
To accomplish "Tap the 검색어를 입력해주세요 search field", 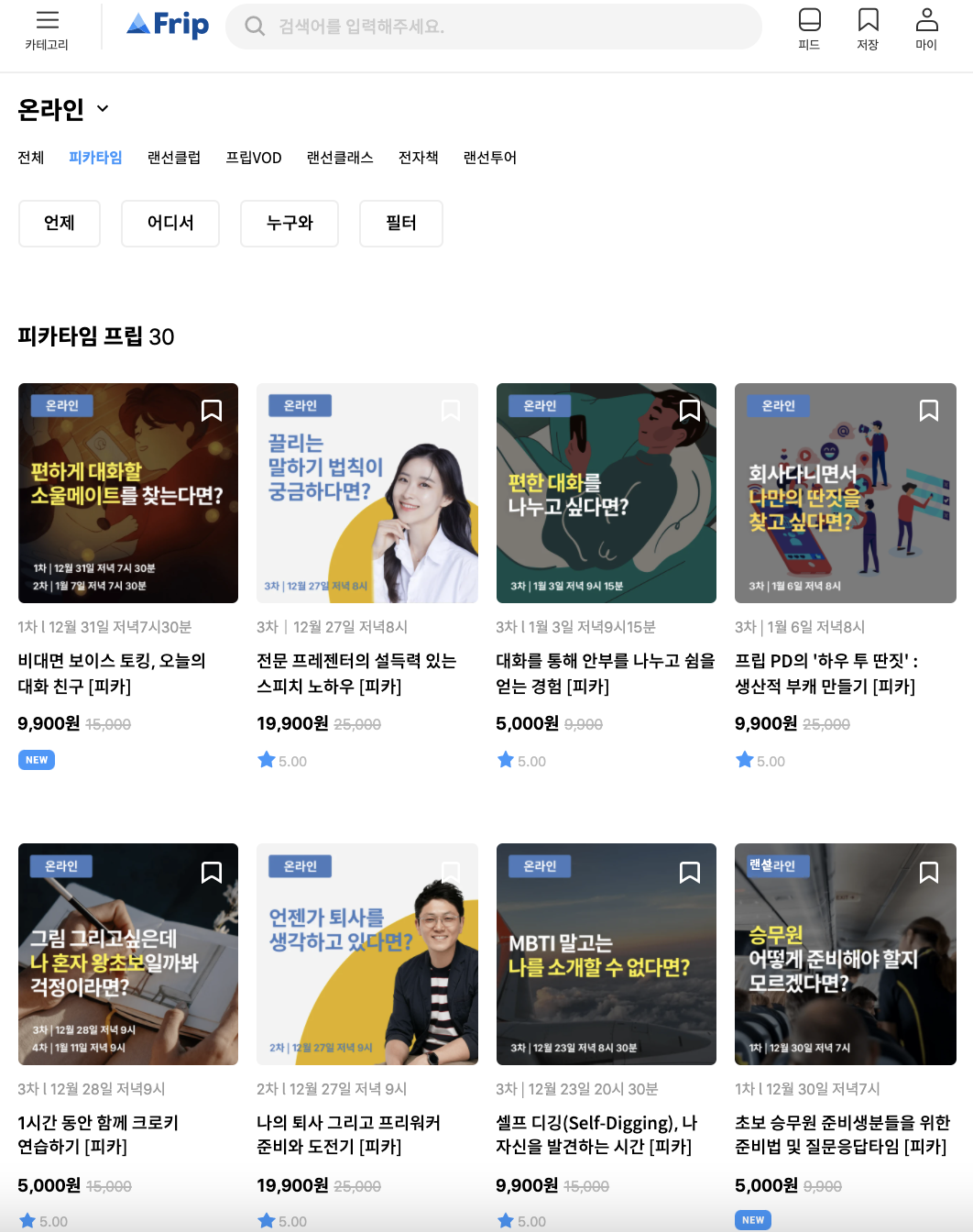I will pyautogui.click(x=494, y=27).
